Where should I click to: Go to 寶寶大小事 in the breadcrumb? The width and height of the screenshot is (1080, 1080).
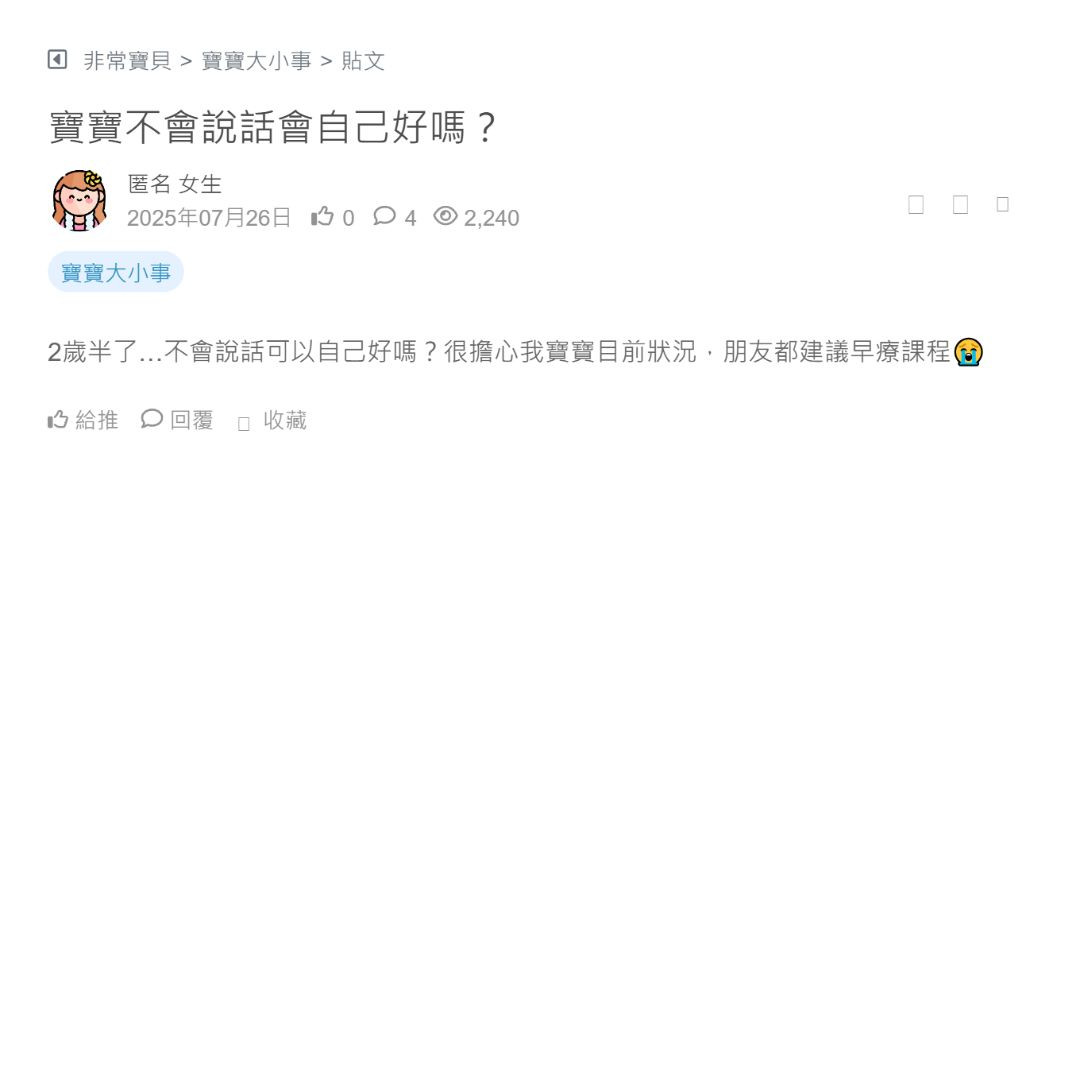tap(256, 61)
